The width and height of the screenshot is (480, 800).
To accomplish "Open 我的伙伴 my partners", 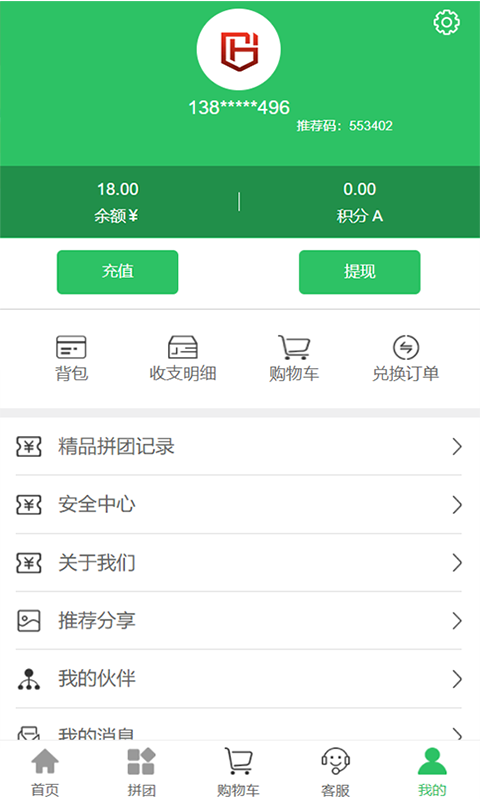I will point(240,679).
